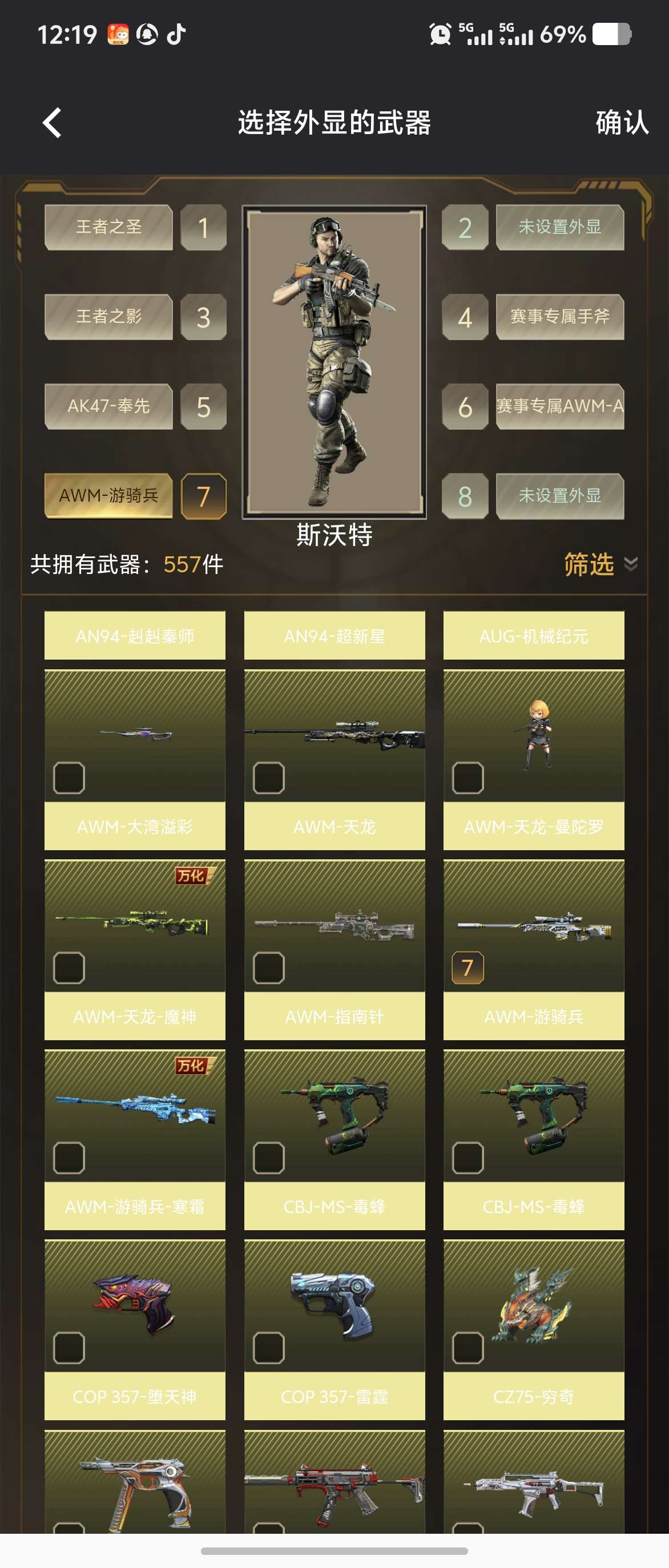
Task: Confirm selection with 确认
Action: tap(622, 122)
